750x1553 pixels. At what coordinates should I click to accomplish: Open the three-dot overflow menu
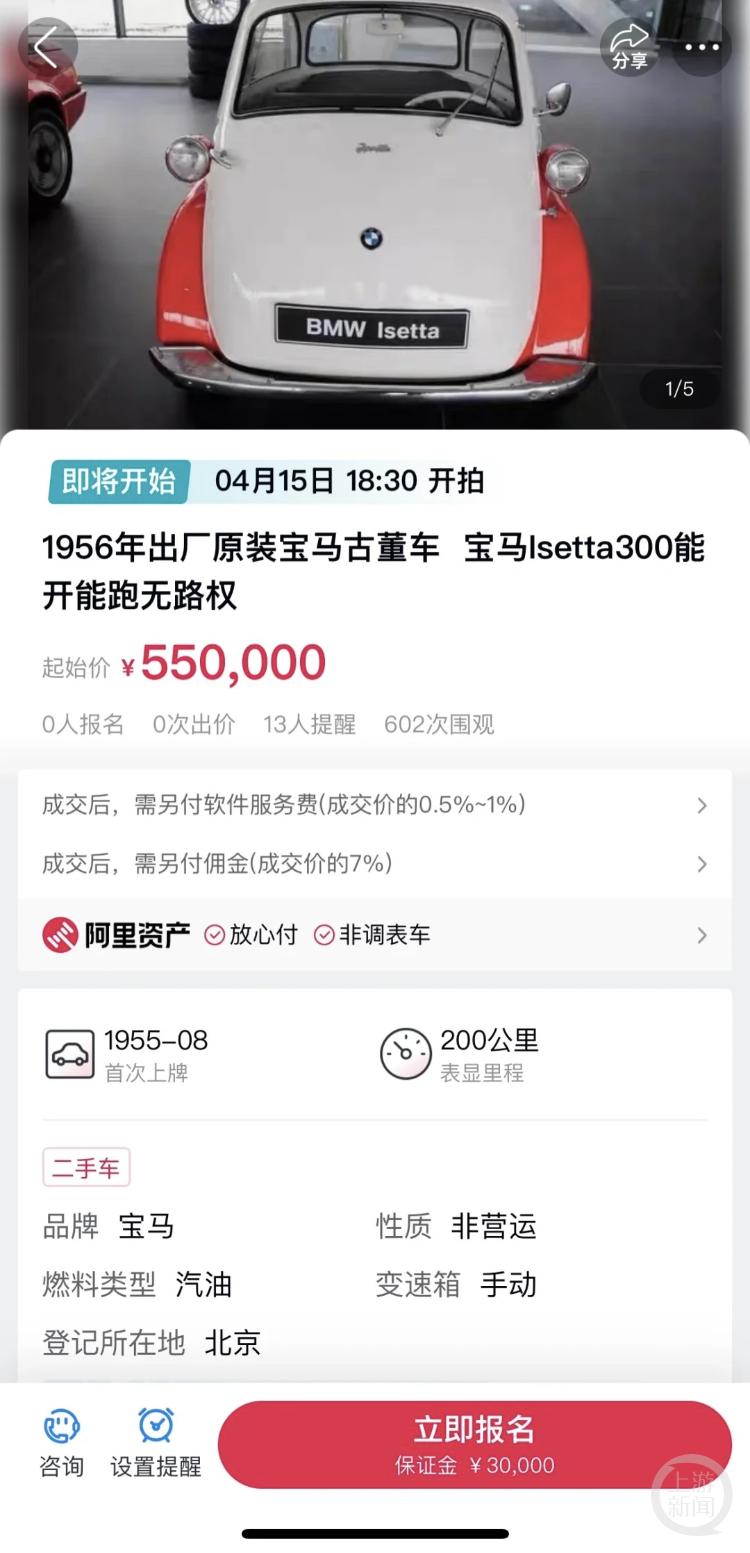[702, 47]
